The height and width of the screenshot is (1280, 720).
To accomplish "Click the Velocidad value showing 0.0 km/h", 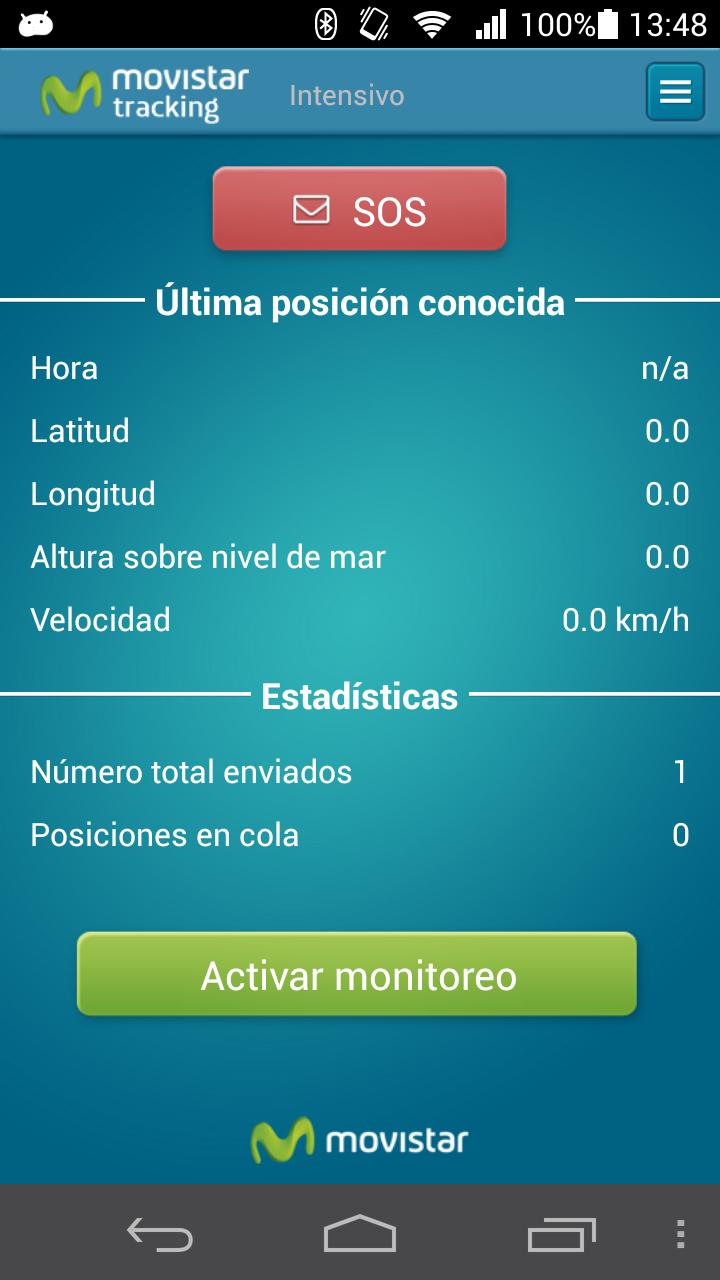I will click(x=627, y=620).
